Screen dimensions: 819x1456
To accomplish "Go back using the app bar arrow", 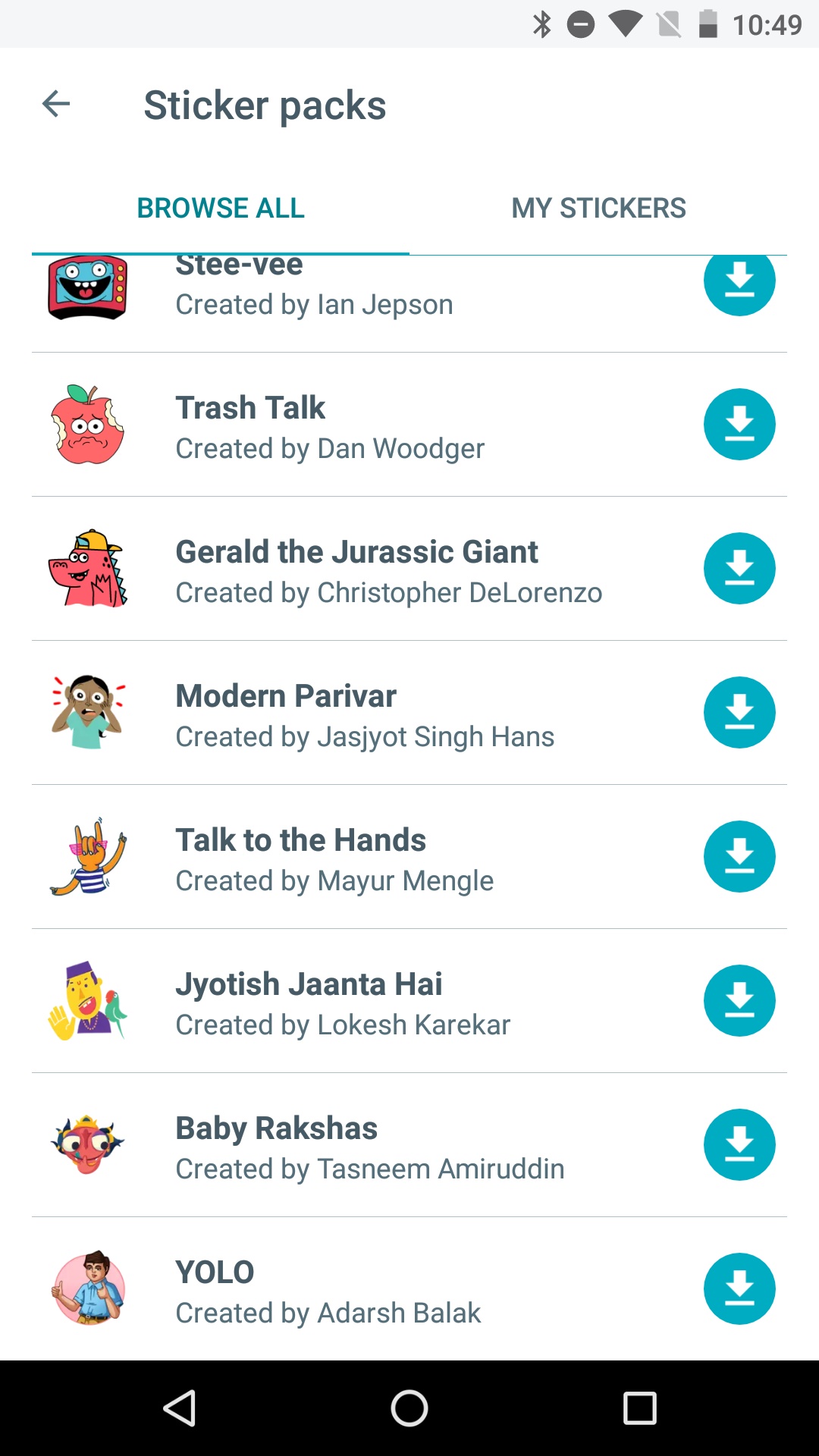I will pyautogui.click(x=56, y=104).
